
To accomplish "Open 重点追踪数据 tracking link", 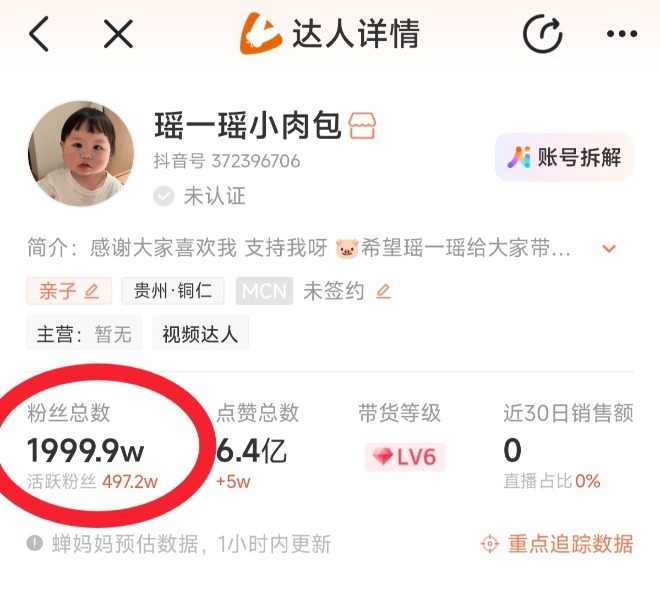I will click(x=557, y=544).
